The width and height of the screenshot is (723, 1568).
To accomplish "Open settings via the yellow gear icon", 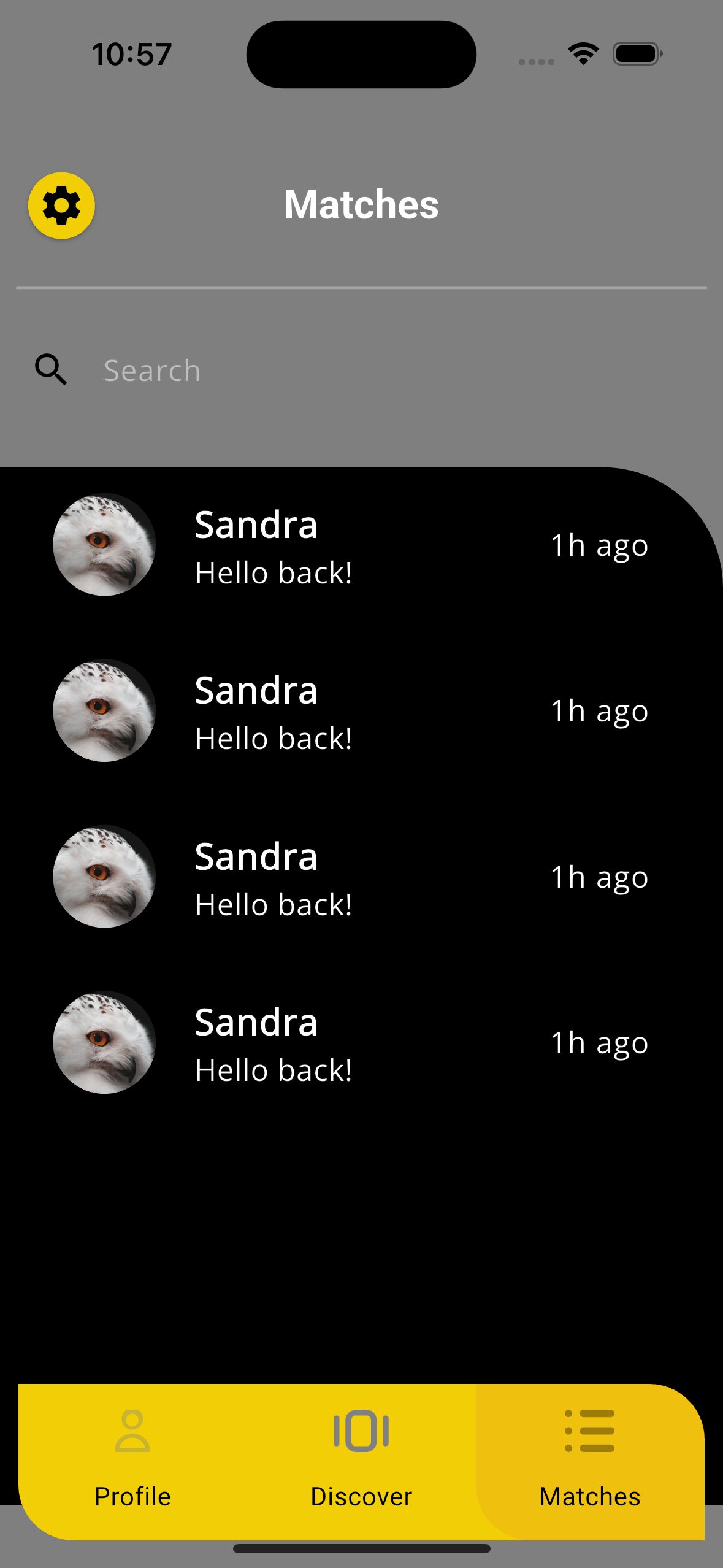I will click(61, 206).
